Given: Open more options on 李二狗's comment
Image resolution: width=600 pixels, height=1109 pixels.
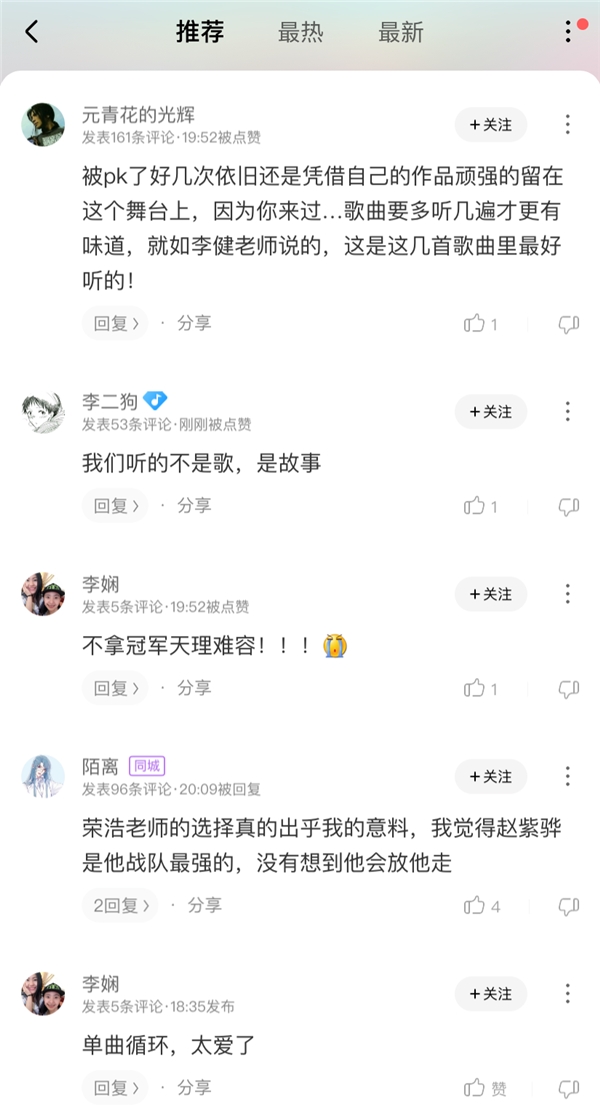Looking at the screenshot, I should tap(567, 412).
